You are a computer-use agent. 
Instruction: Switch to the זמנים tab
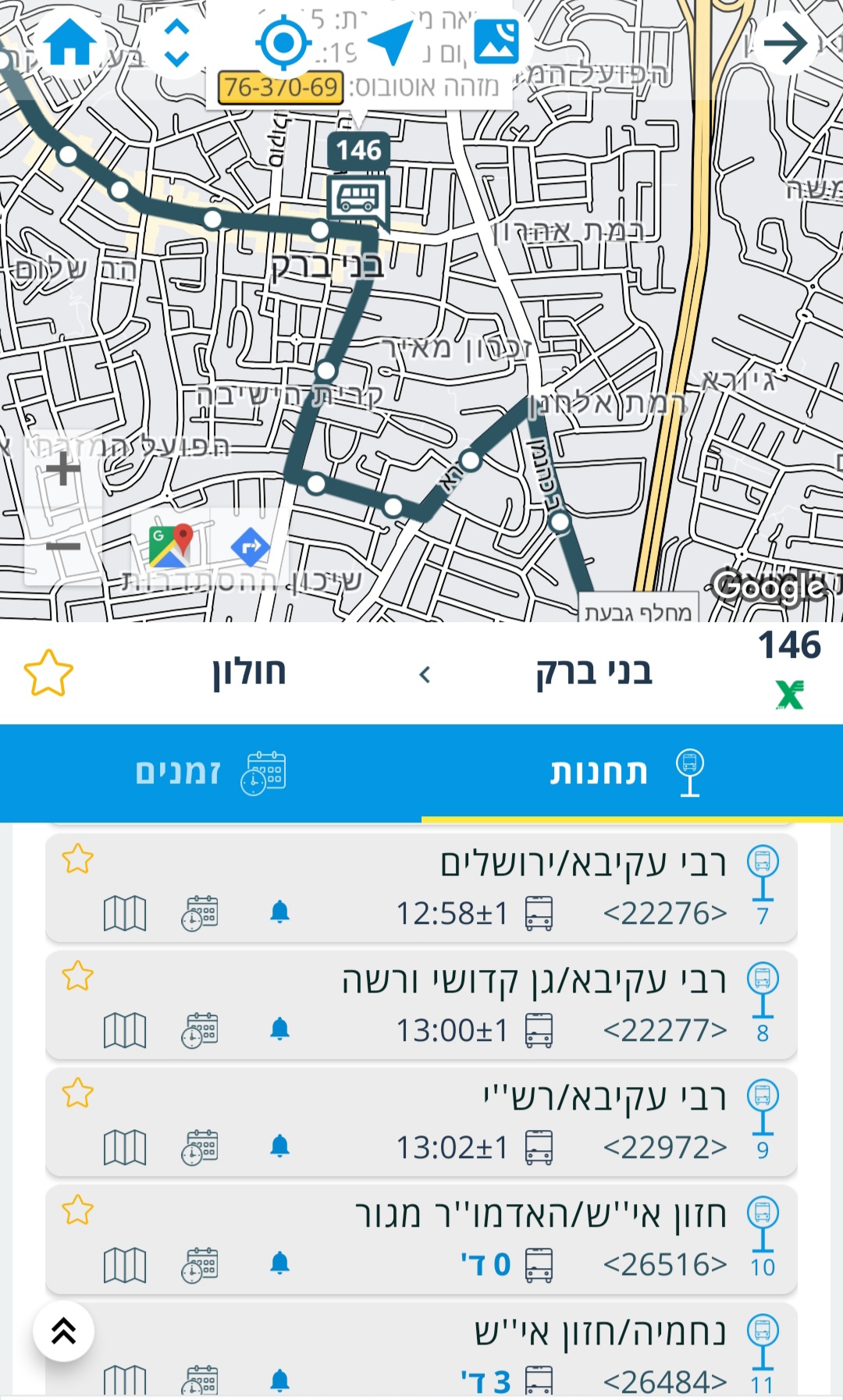pyautogui.click(x=211, y=773)
